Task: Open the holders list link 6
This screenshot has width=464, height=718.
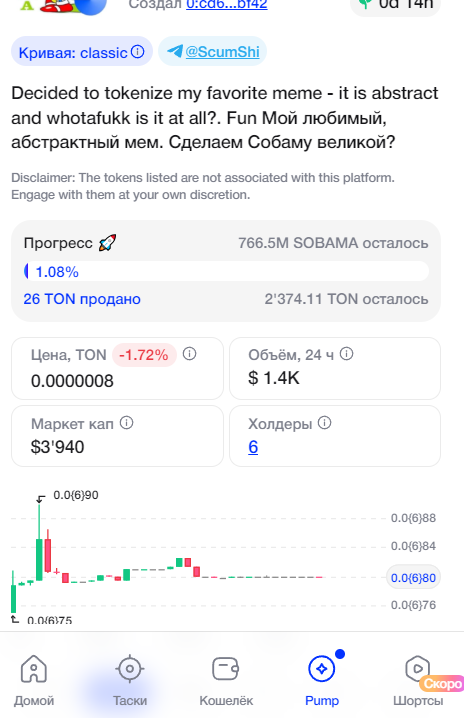Action: (x=253, y=447)
